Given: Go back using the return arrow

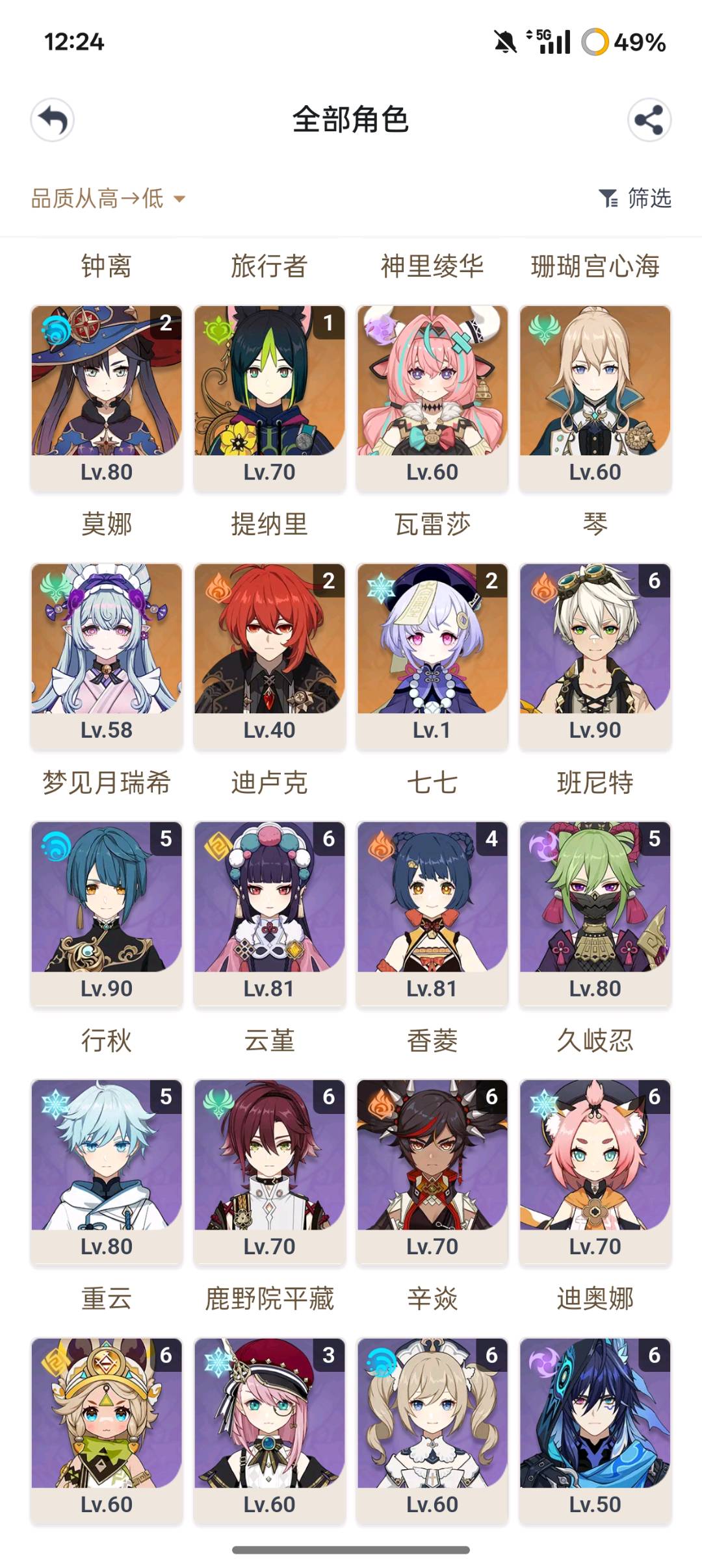Looking at the screenshot, I should pos(52,120).
